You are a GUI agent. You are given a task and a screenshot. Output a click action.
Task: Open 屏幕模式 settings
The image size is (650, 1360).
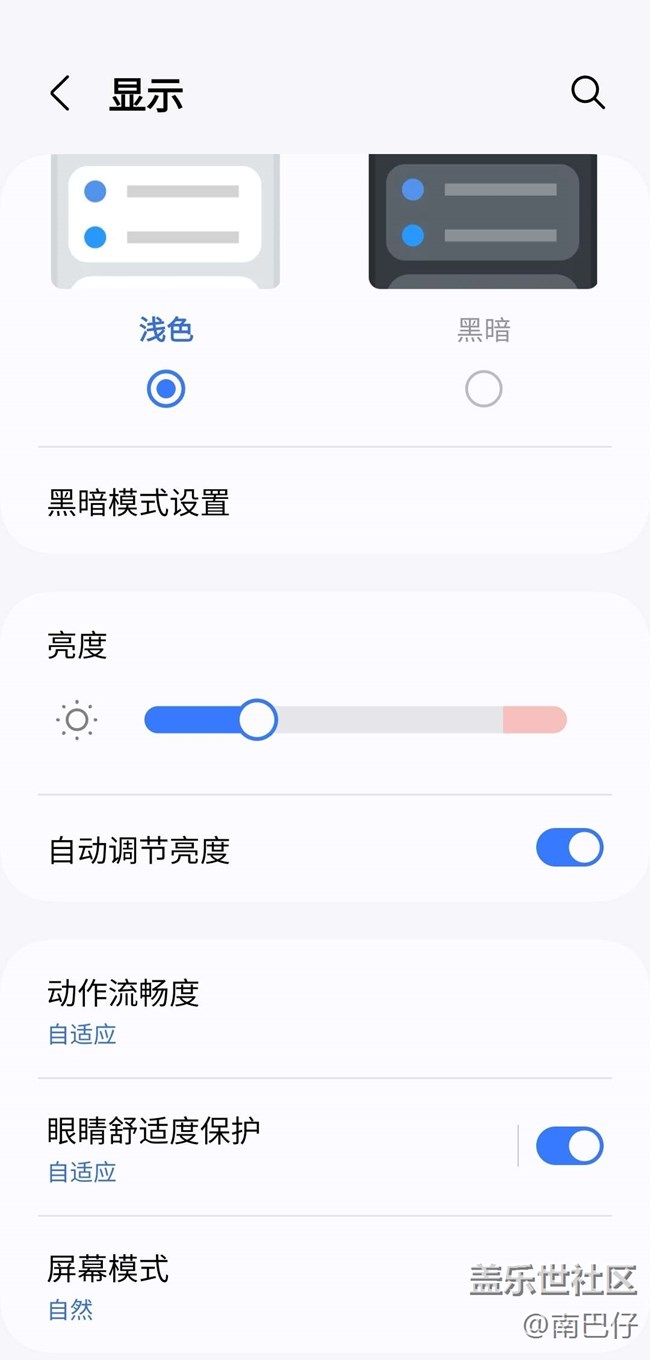coord(325,1285)
